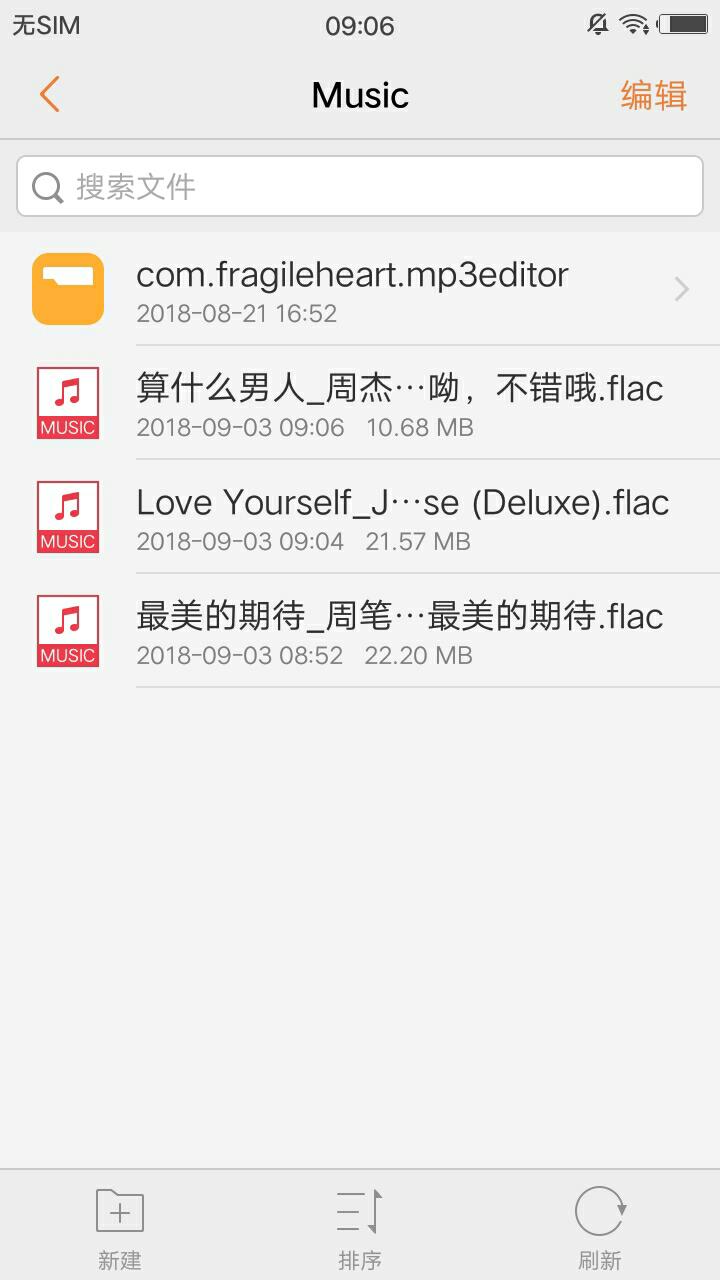Tap the 刷新 refresh icon in bottom bar
Viewport: 720px width, 1280px height.
click(598, 1211)
